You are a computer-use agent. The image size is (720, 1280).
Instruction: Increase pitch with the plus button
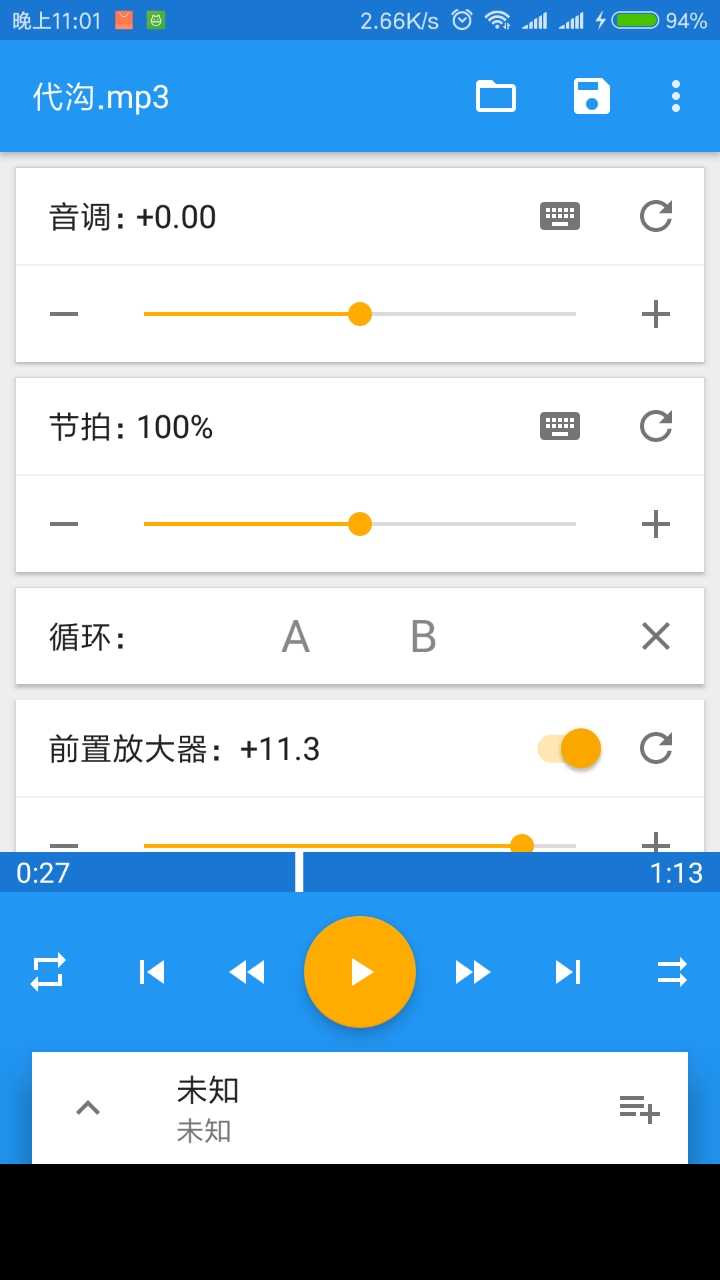tap(655, 314)
